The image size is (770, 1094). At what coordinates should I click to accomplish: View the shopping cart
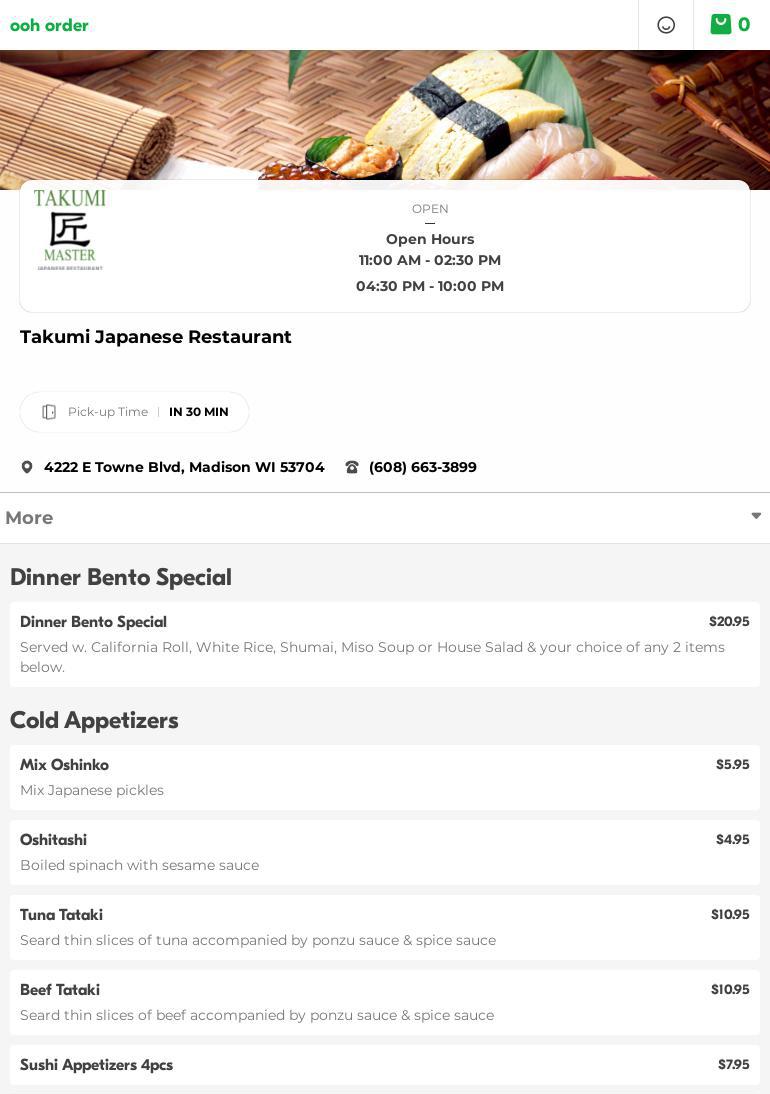[730, 25]
